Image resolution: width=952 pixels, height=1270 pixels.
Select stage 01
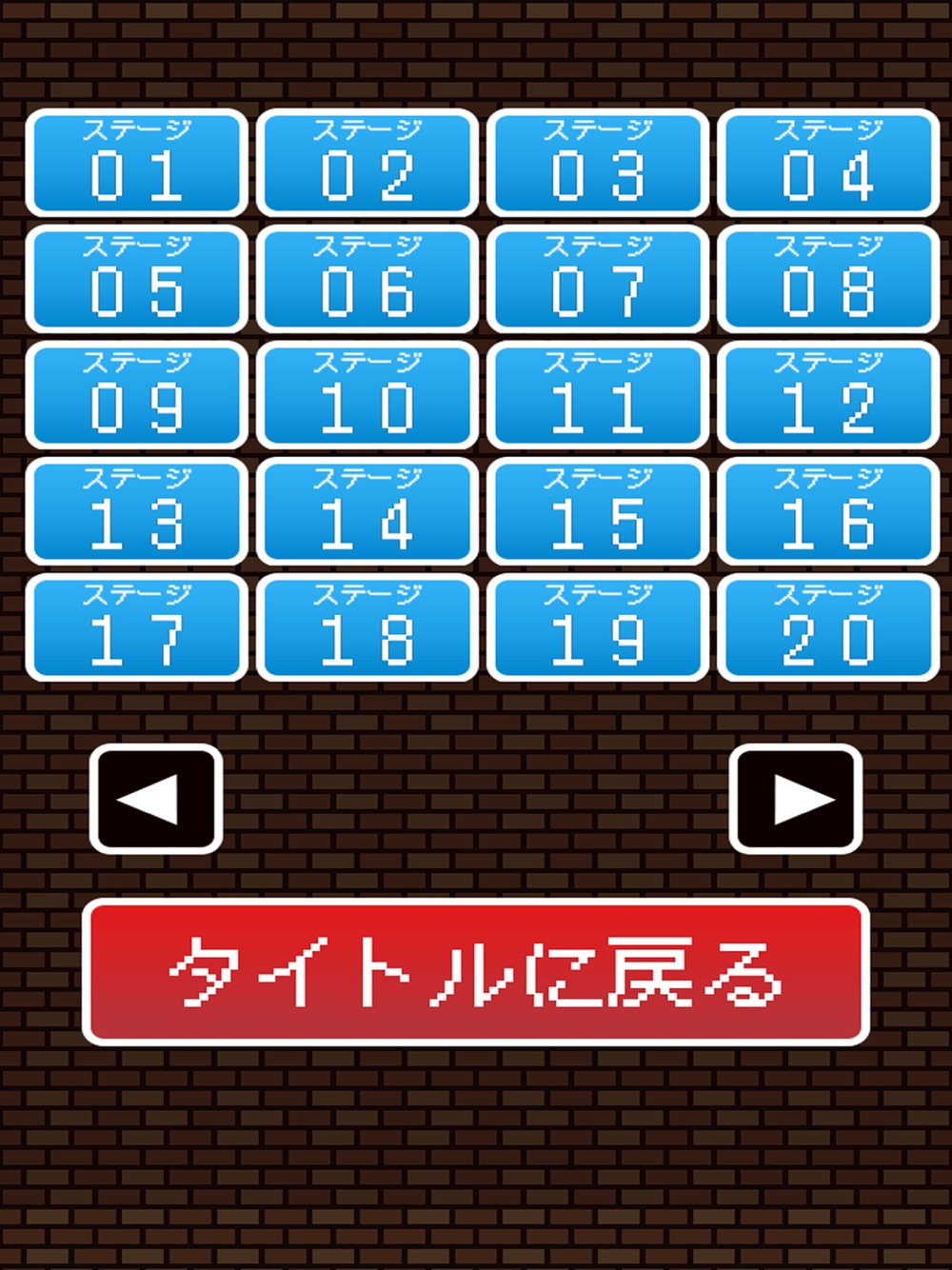tap(137, 163)
